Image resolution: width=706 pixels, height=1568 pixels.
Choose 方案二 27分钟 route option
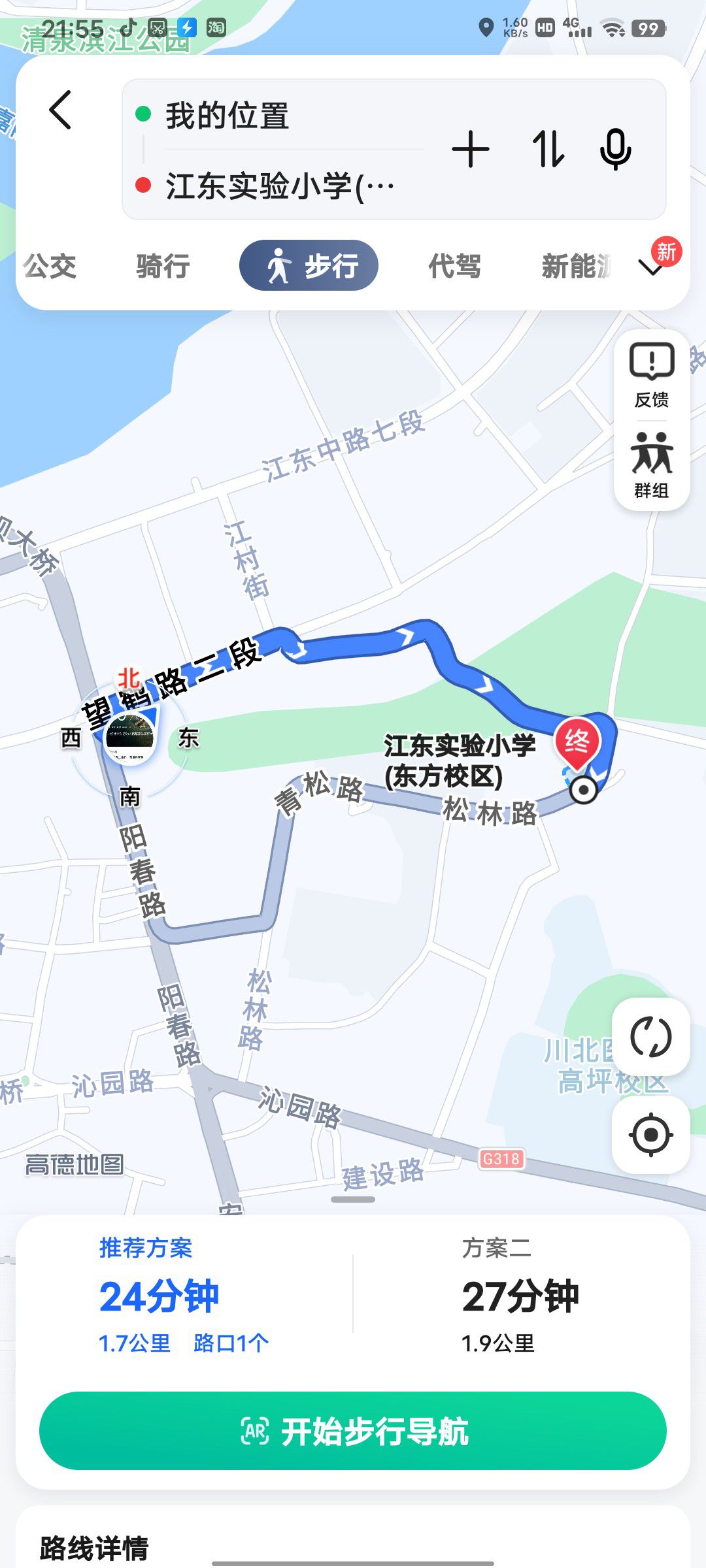tap(520, 1295)
